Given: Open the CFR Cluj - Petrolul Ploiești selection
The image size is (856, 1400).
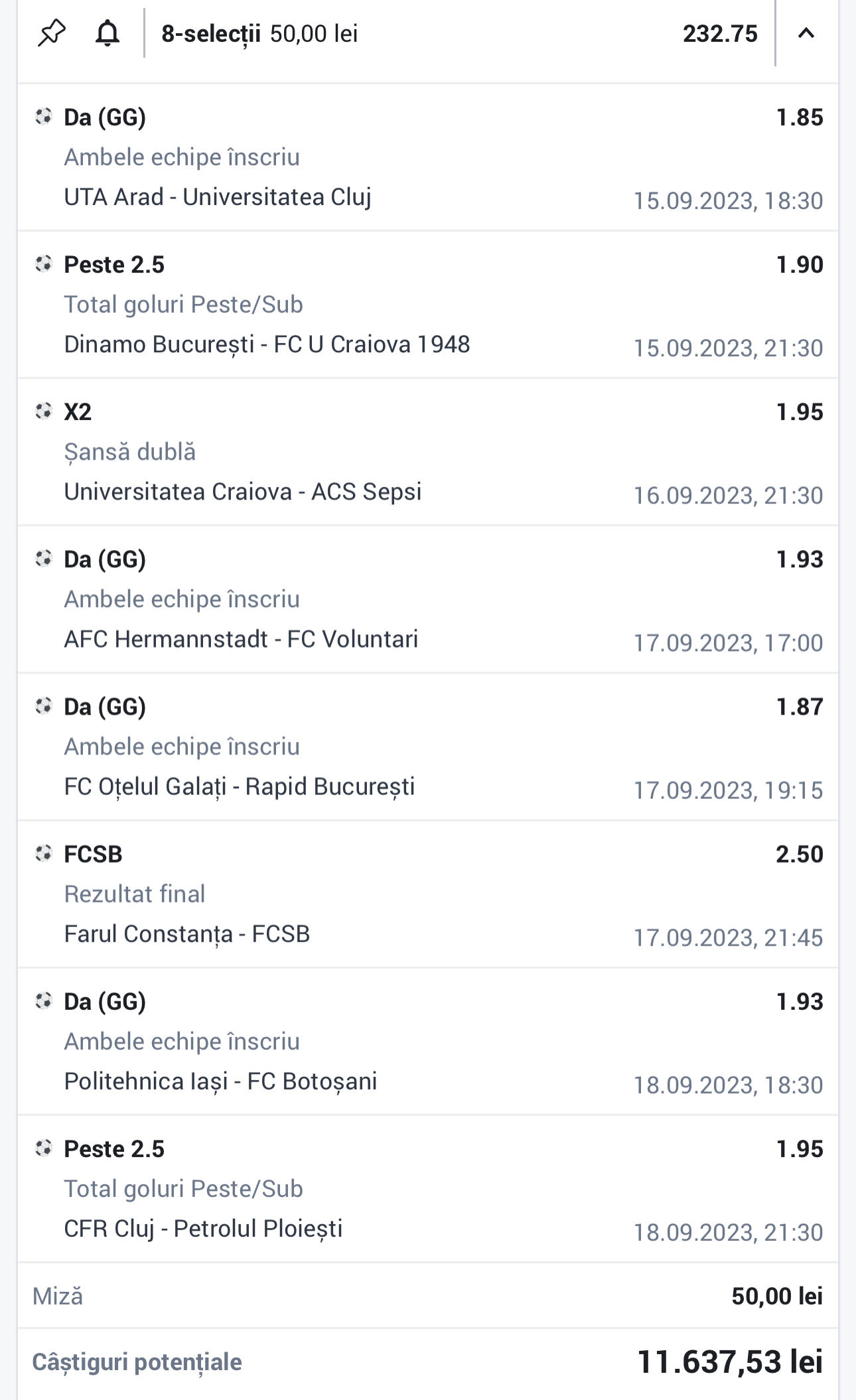Looking at the screenshot, I should coord(428,1188).
